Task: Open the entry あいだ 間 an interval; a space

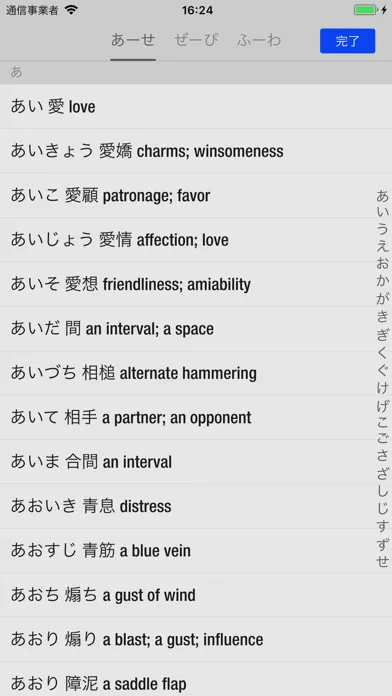Action: coord(196,328)
